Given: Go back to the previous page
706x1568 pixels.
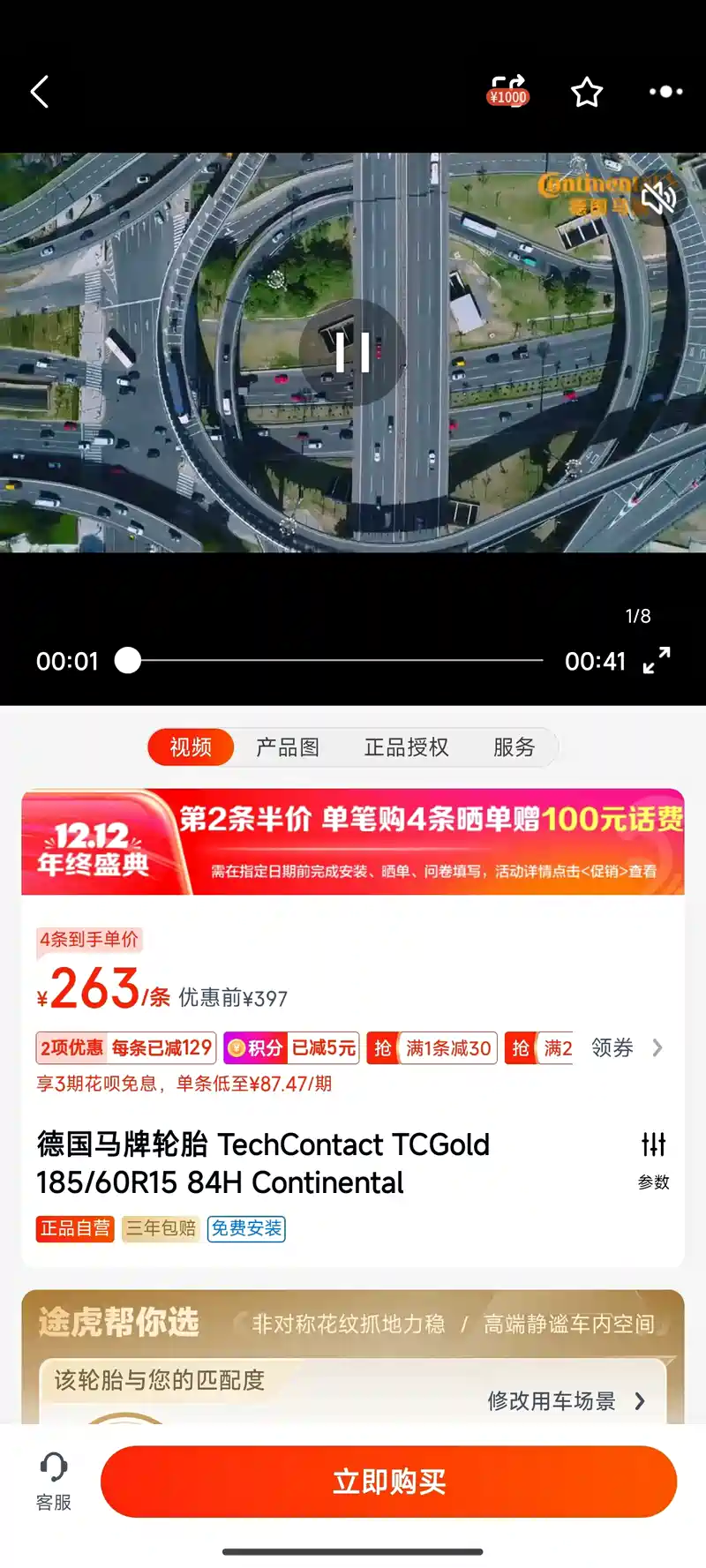Looking at the screenshot, I should pos(40,92).
